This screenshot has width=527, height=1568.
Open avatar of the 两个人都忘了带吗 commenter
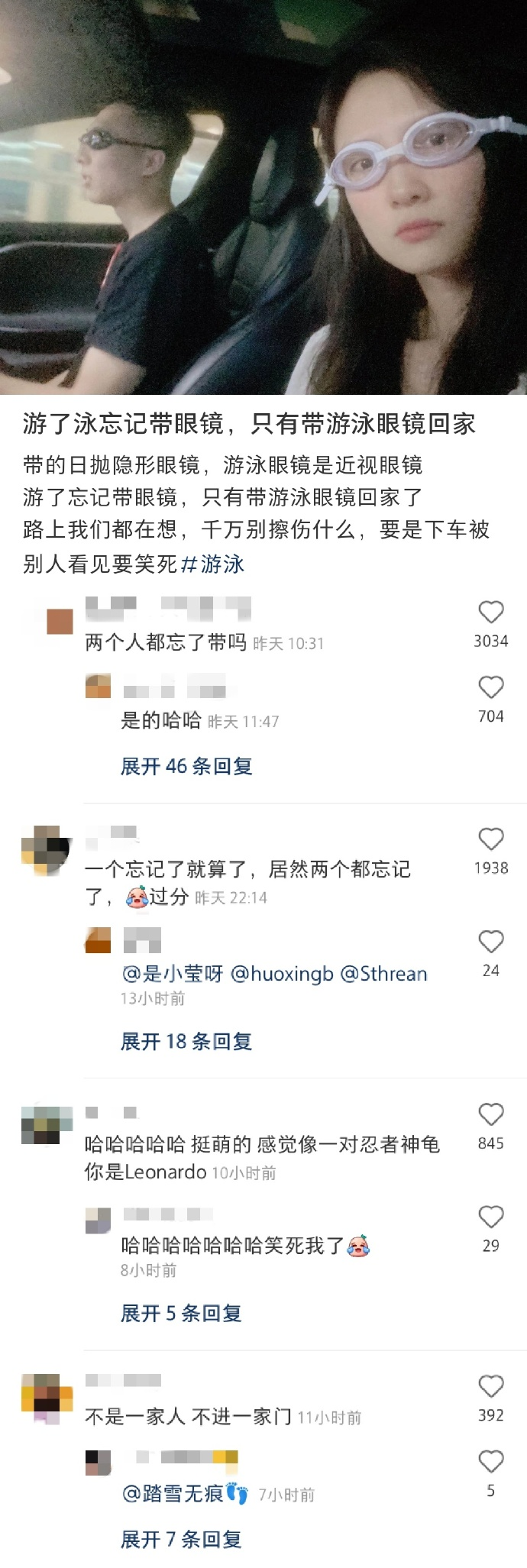coord(60,621)
